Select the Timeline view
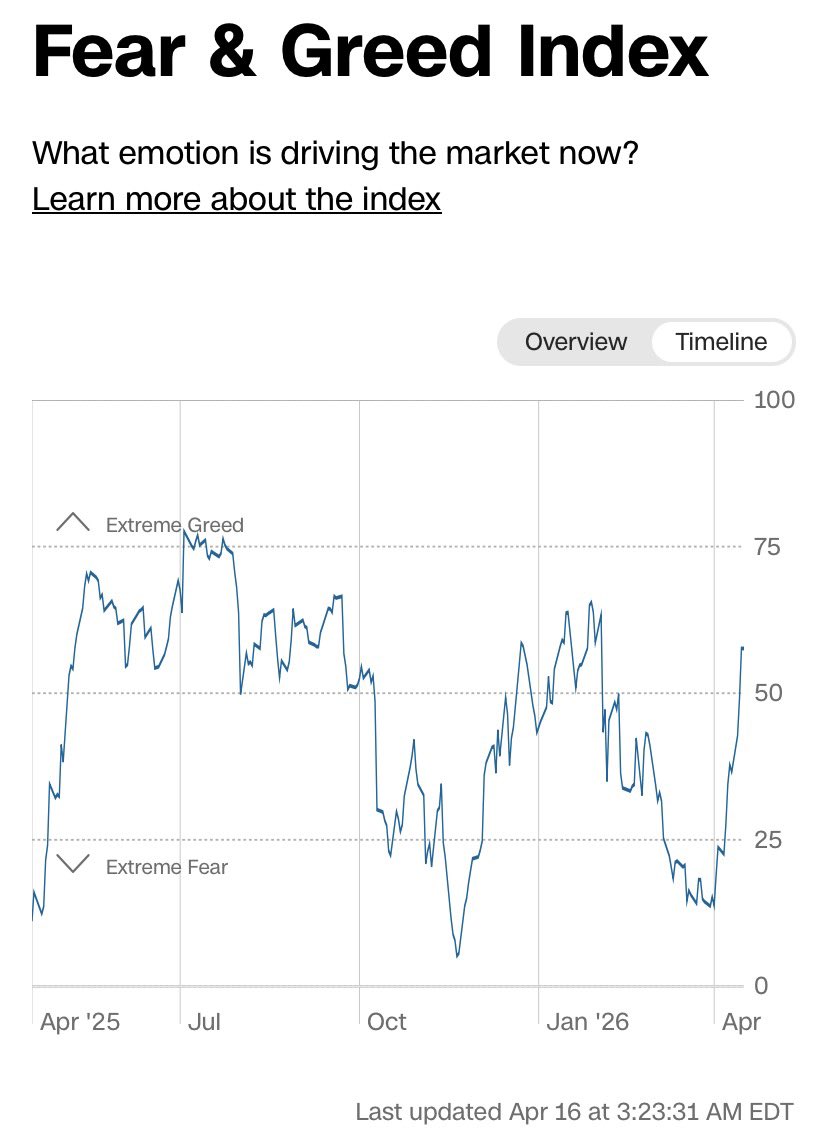 tap(721, 342)
